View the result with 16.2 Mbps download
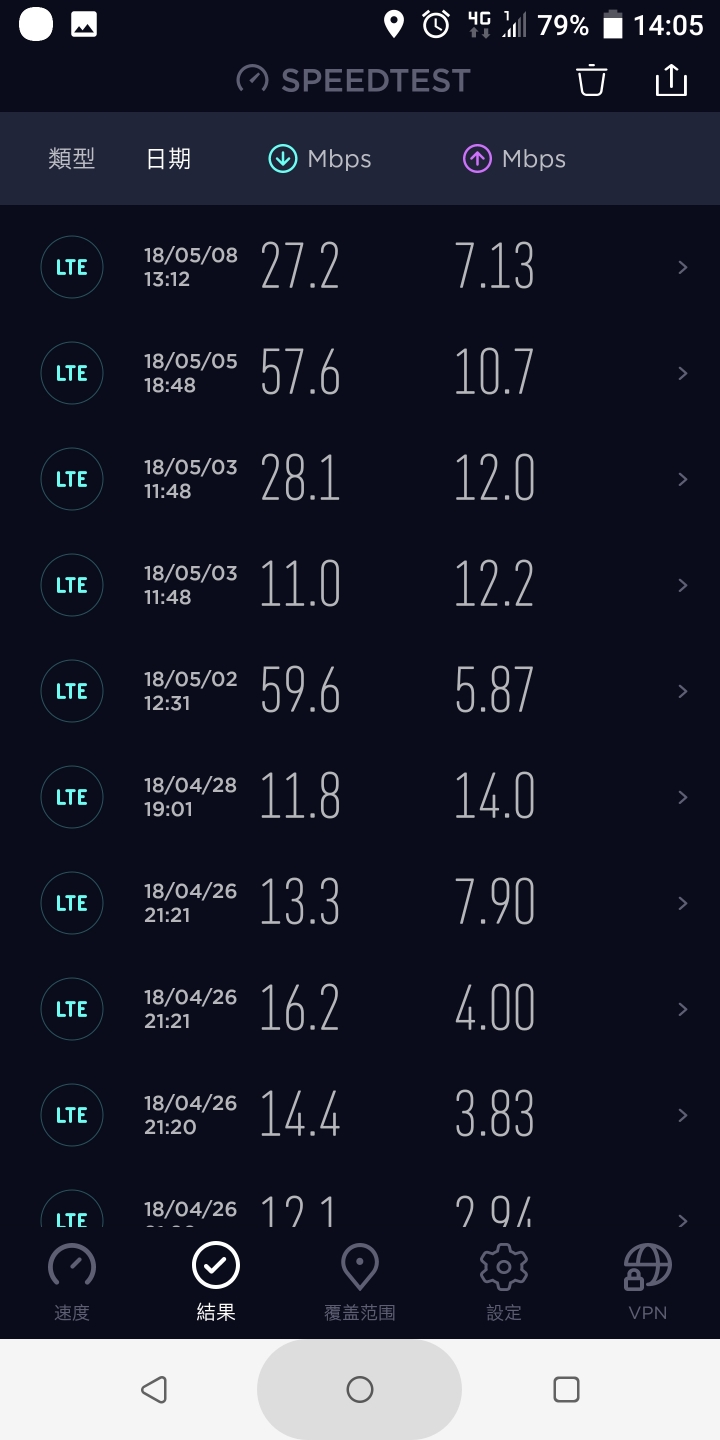Image resolution: width=720 pixels, height=1440 pixels. click(360, 1009)
